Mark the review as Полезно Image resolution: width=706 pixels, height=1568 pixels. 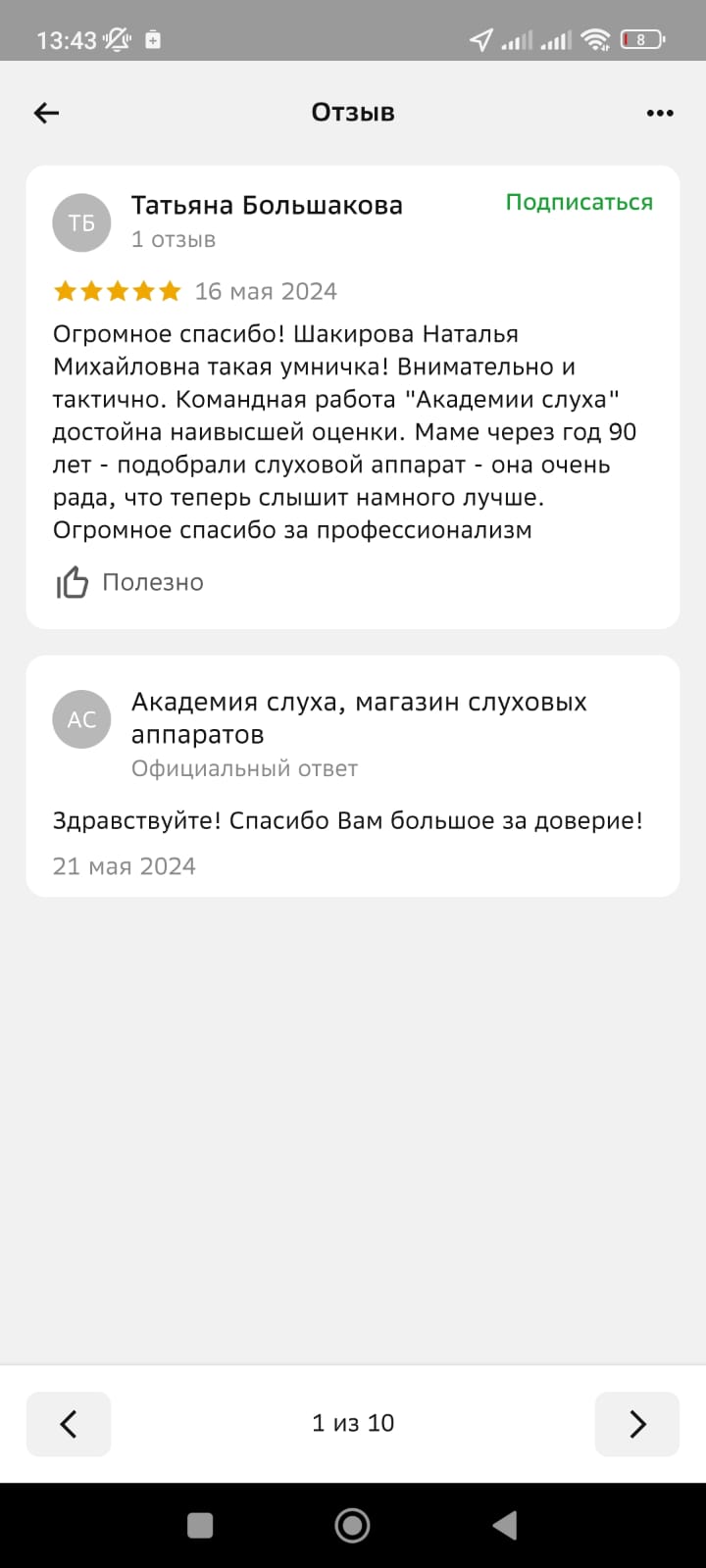tap(129, 582)
